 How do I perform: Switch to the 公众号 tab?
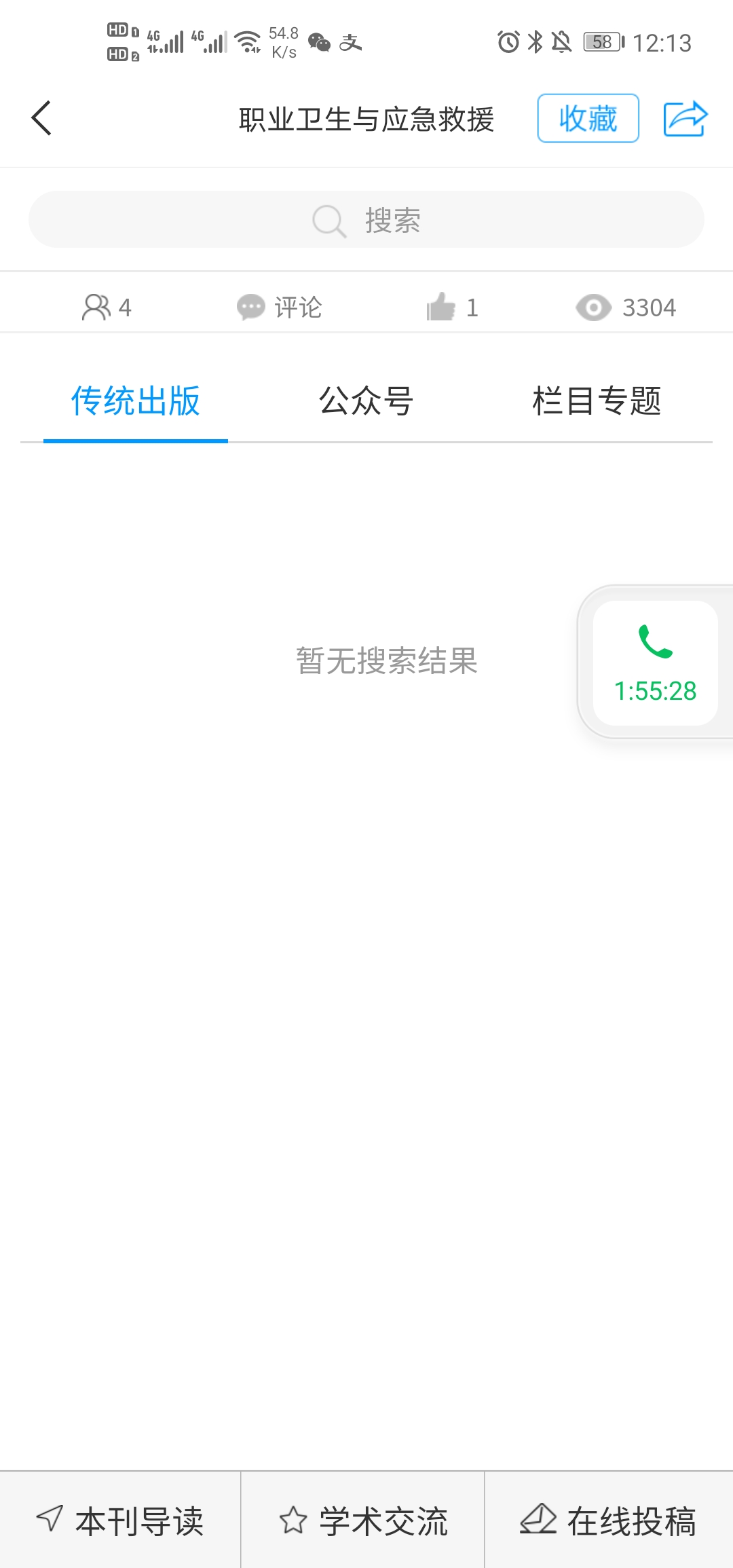click(366, 400)
